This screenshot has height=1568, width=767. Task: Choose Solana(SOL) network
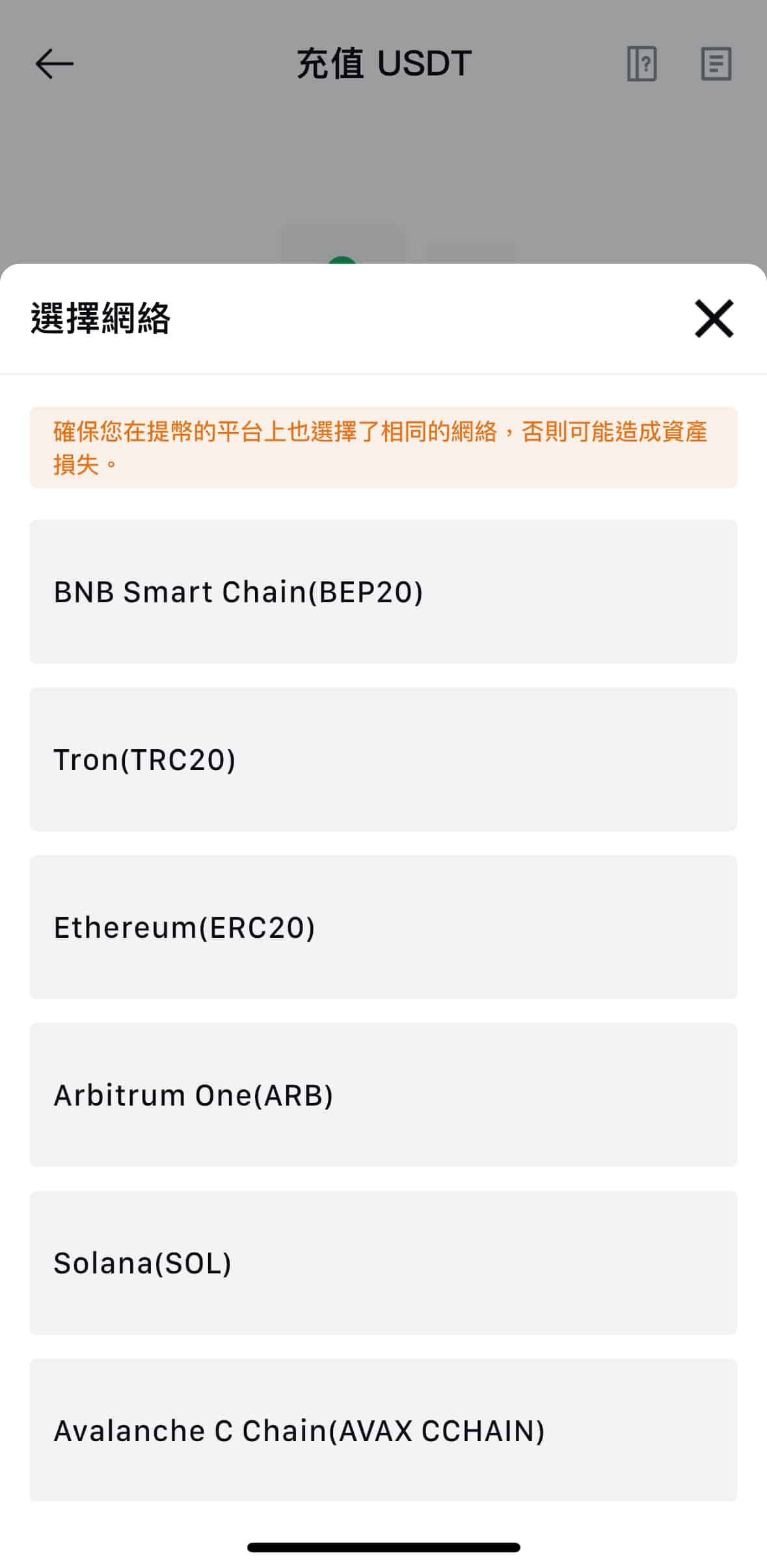383,1263
